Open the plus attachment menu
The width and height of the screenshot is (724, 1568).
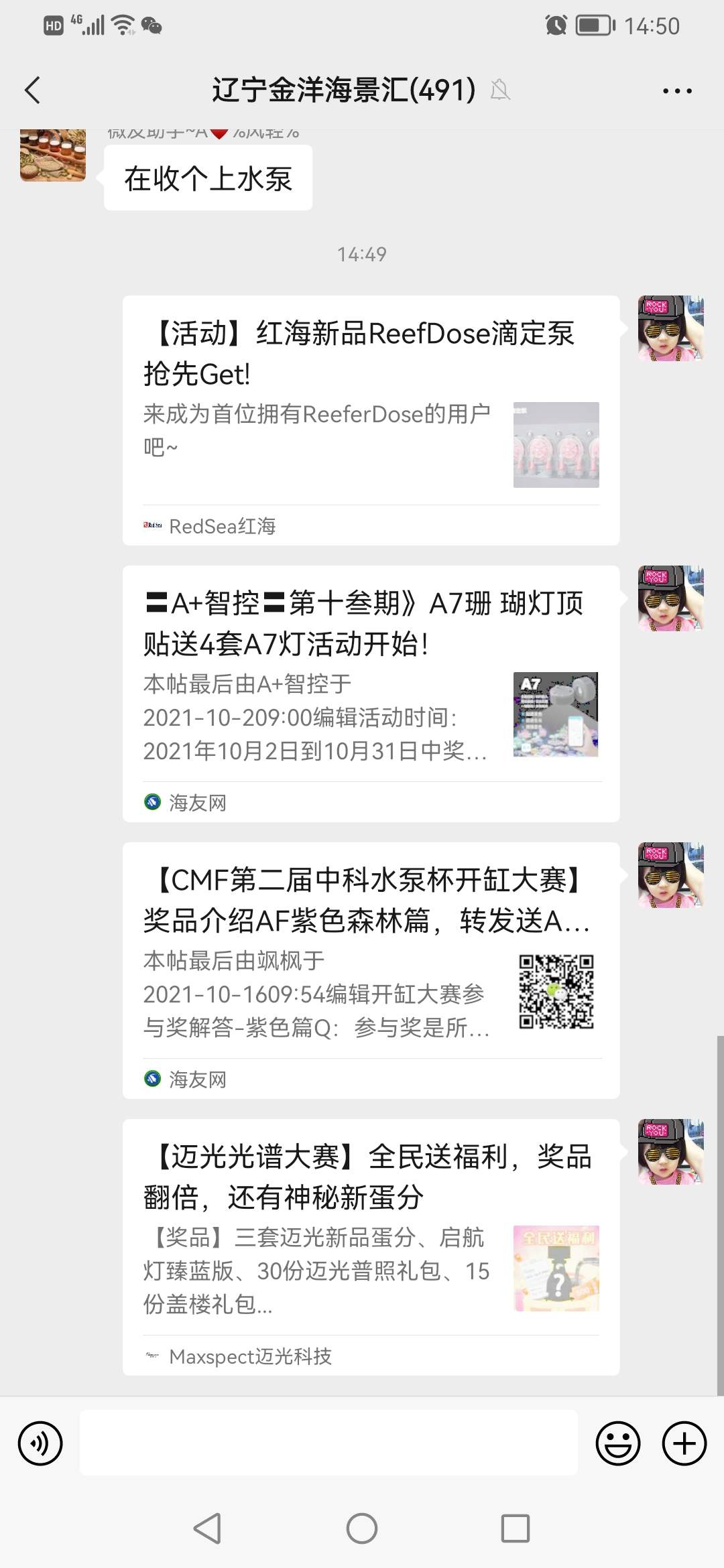coord(684,1443)
